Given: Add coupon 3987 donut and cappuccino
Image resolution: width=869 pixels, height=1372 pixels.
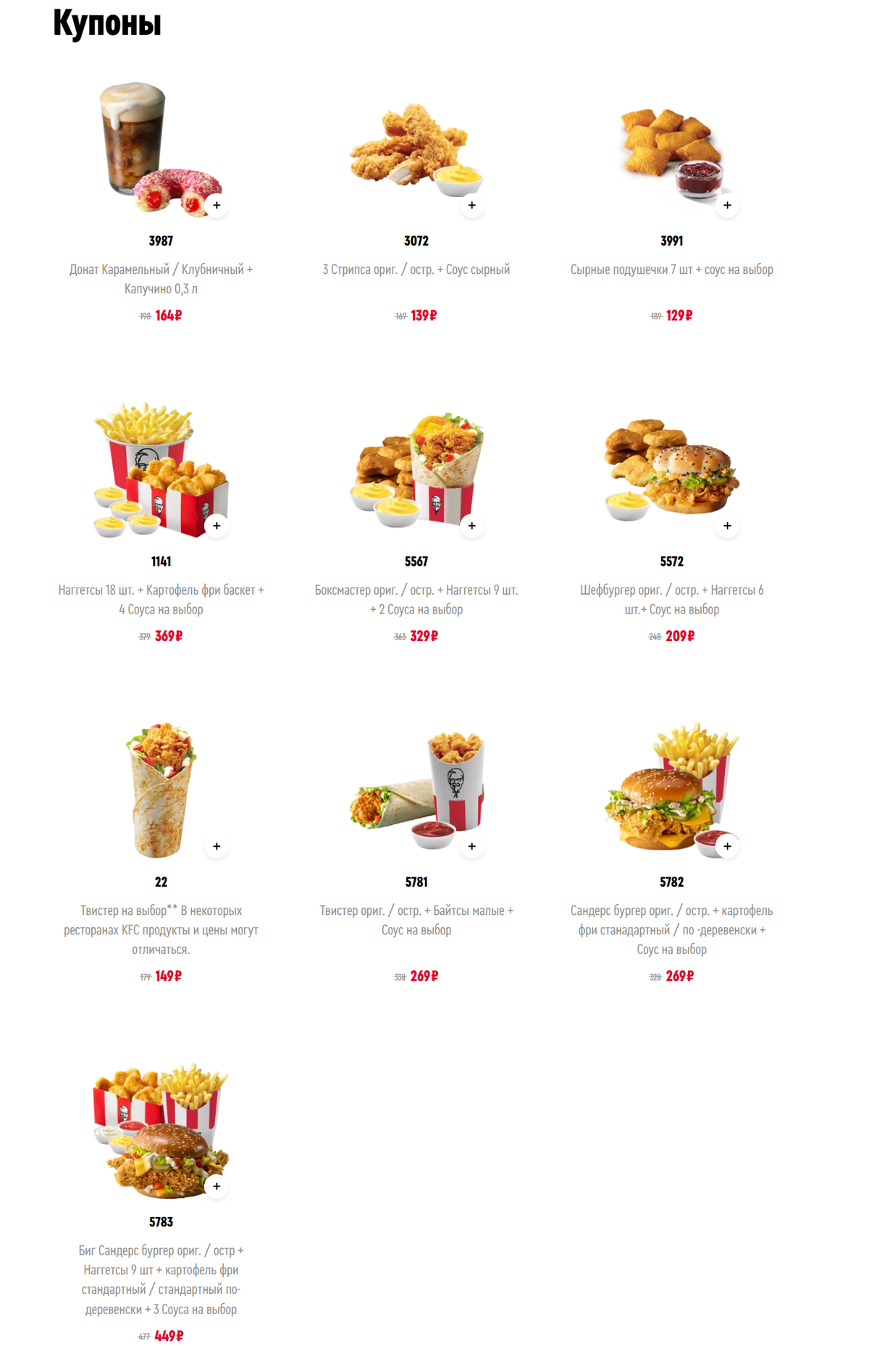Looking at the screenshot, I should click(217, 206).
